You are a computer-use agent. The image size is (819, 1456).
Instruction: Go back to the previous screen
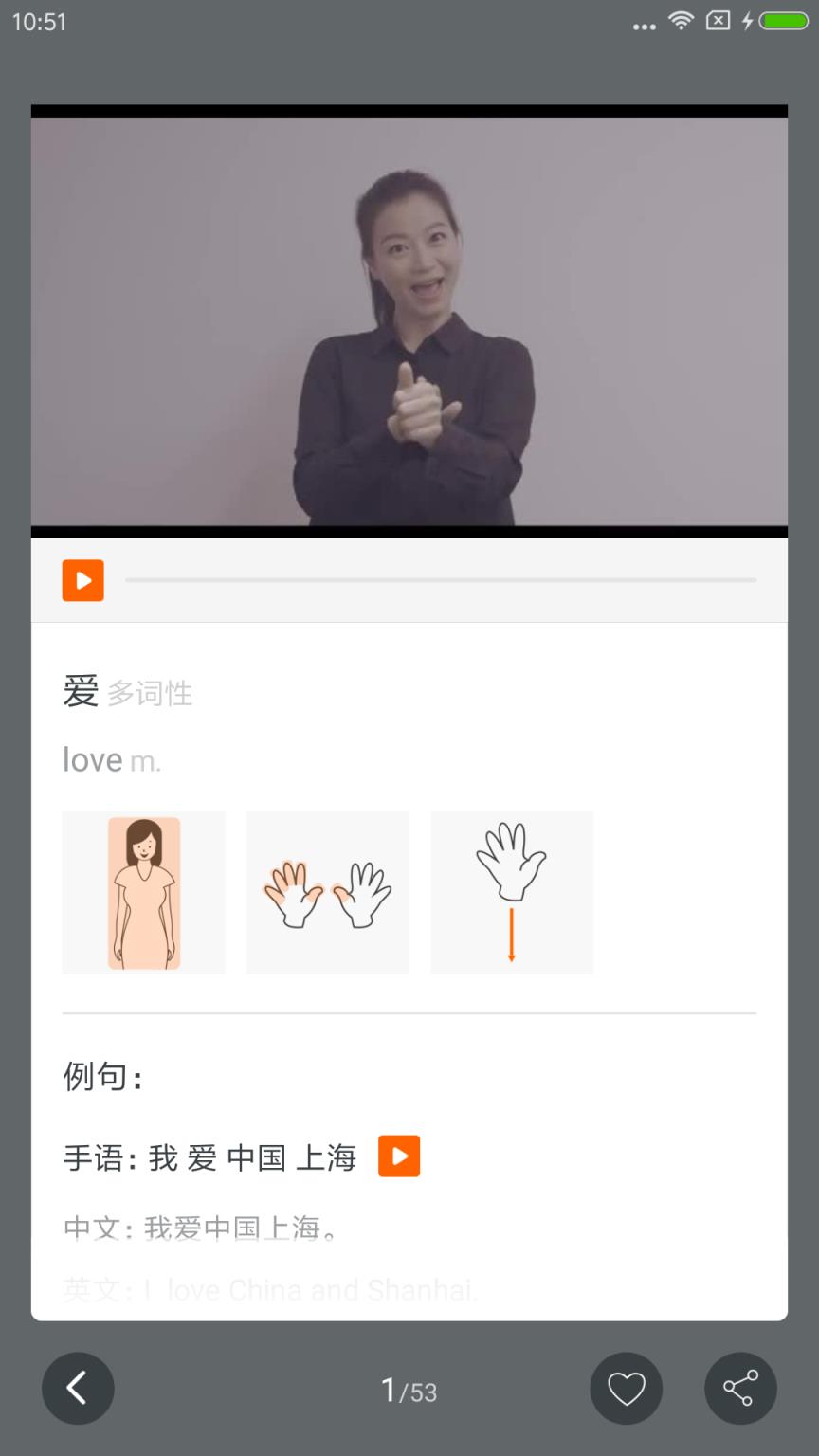[x=78, y=1388]
